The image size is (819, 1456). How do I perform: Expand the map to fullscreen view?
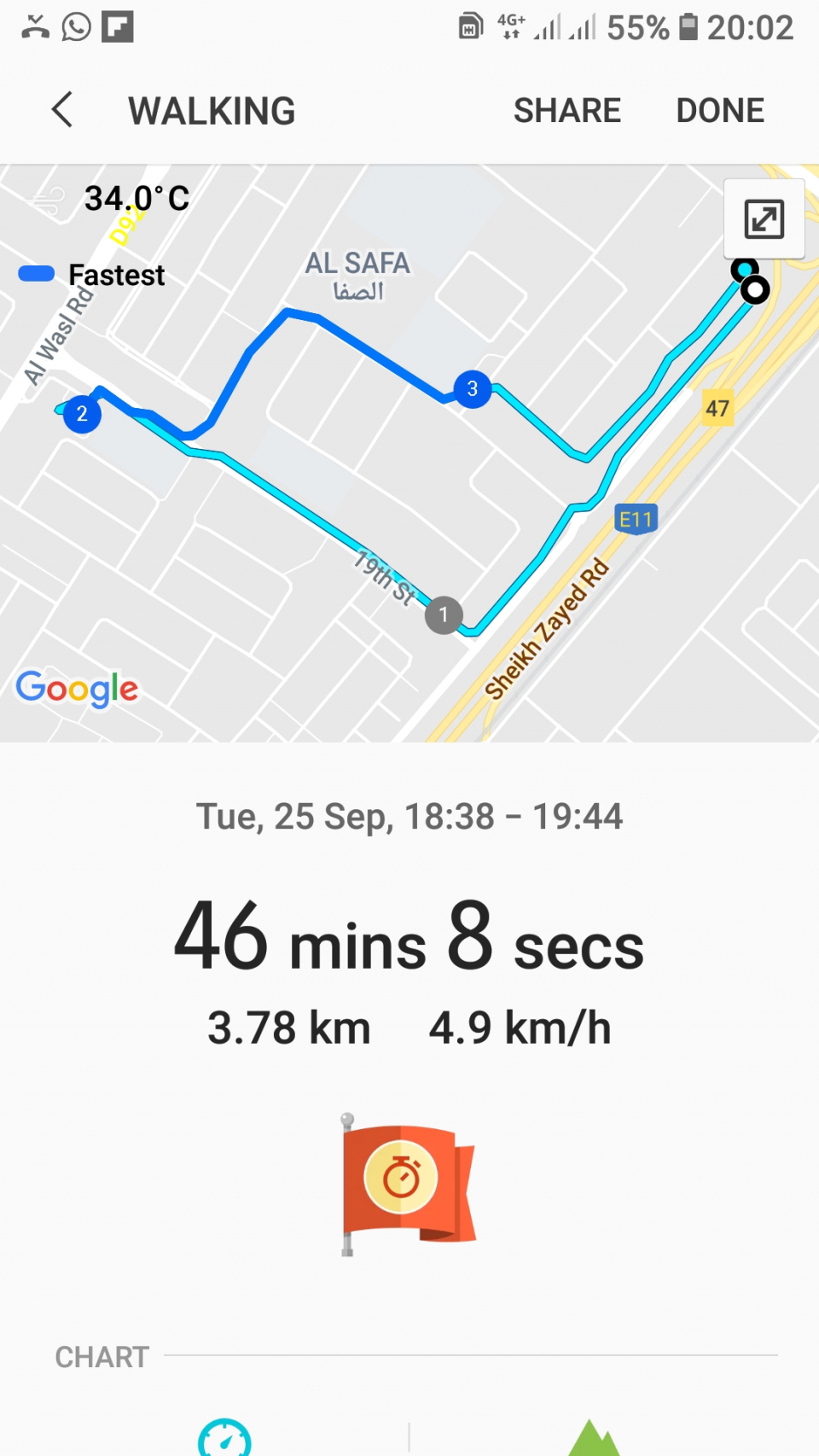764,218
